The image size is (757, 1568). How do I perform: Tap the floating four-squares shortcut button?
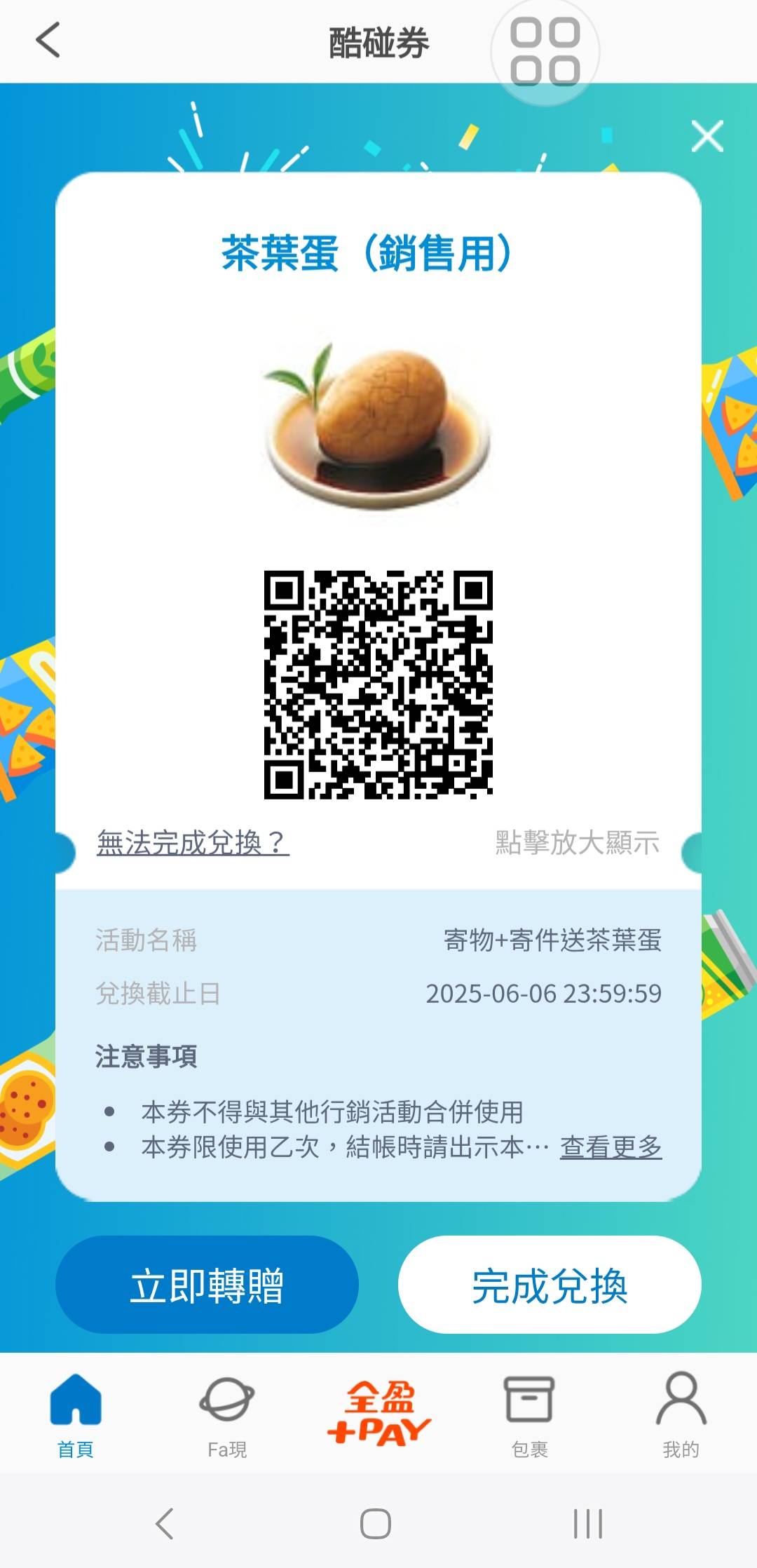tap(545, 52)
